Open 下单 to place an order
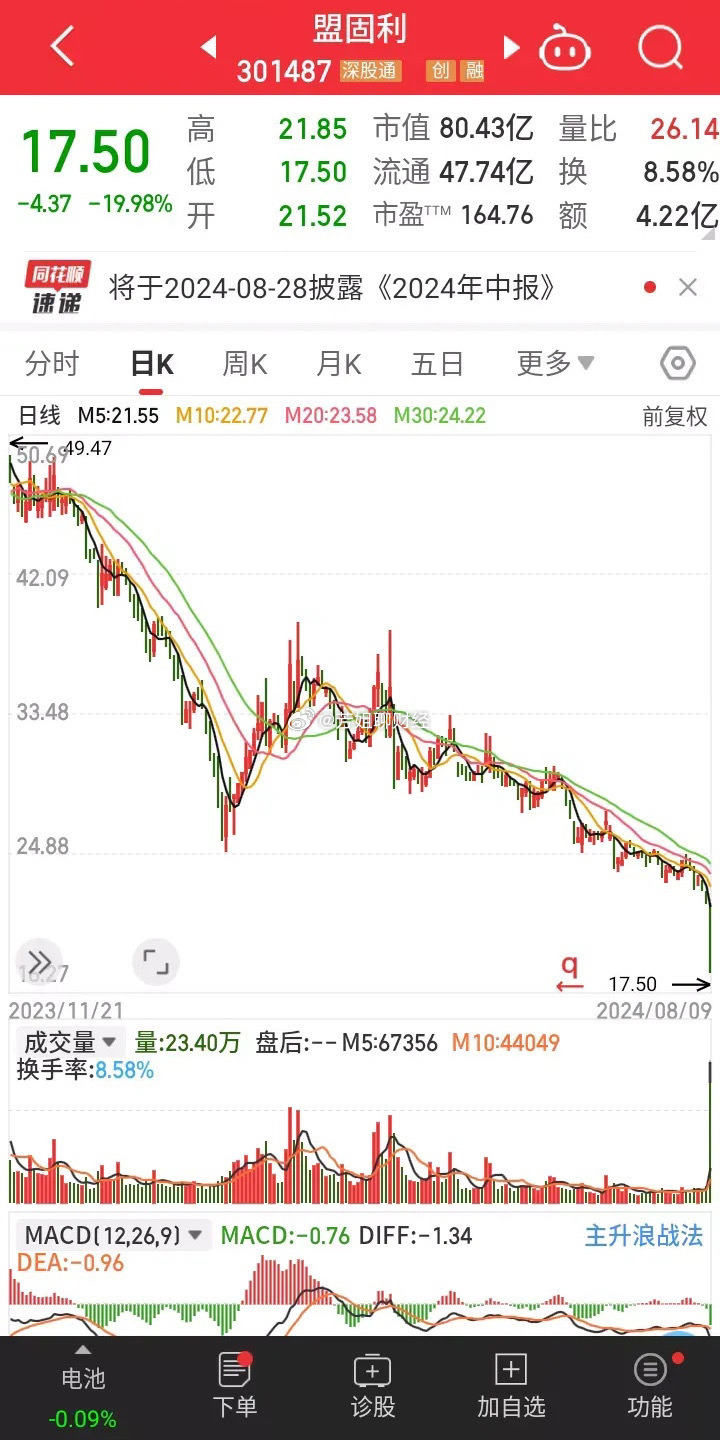720x1440 pixels. tap(235, 1384)
